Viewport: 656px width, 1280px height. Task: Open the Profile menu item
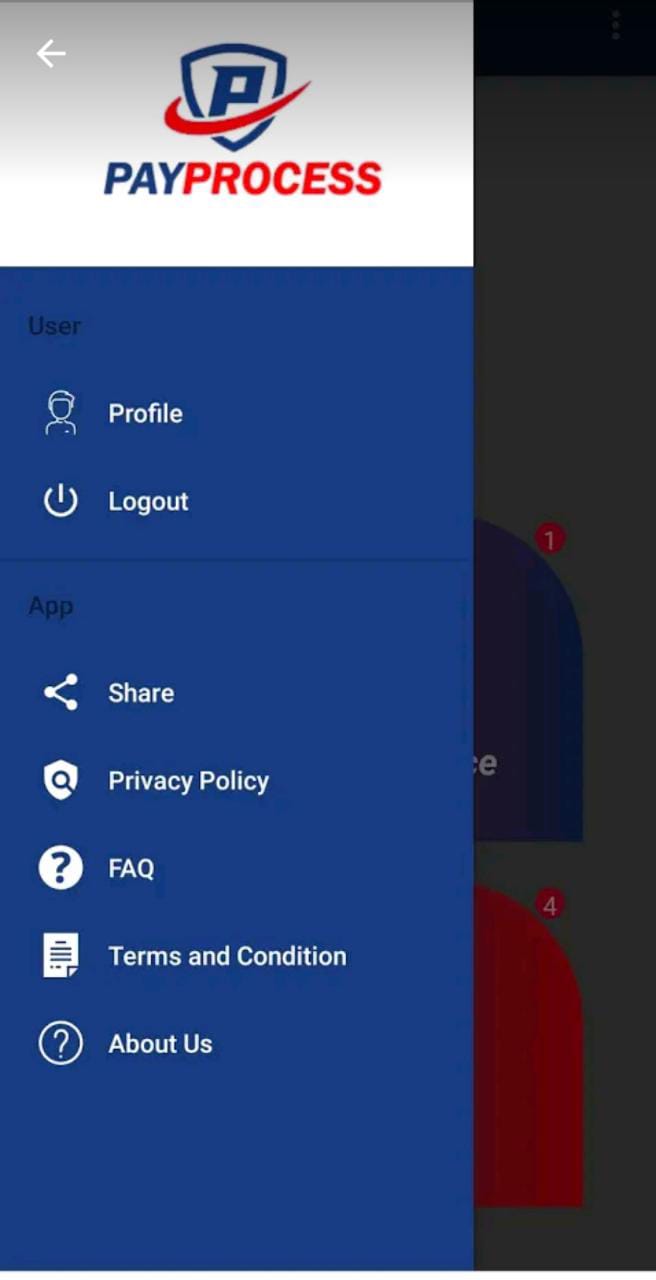tap(145, 413)
